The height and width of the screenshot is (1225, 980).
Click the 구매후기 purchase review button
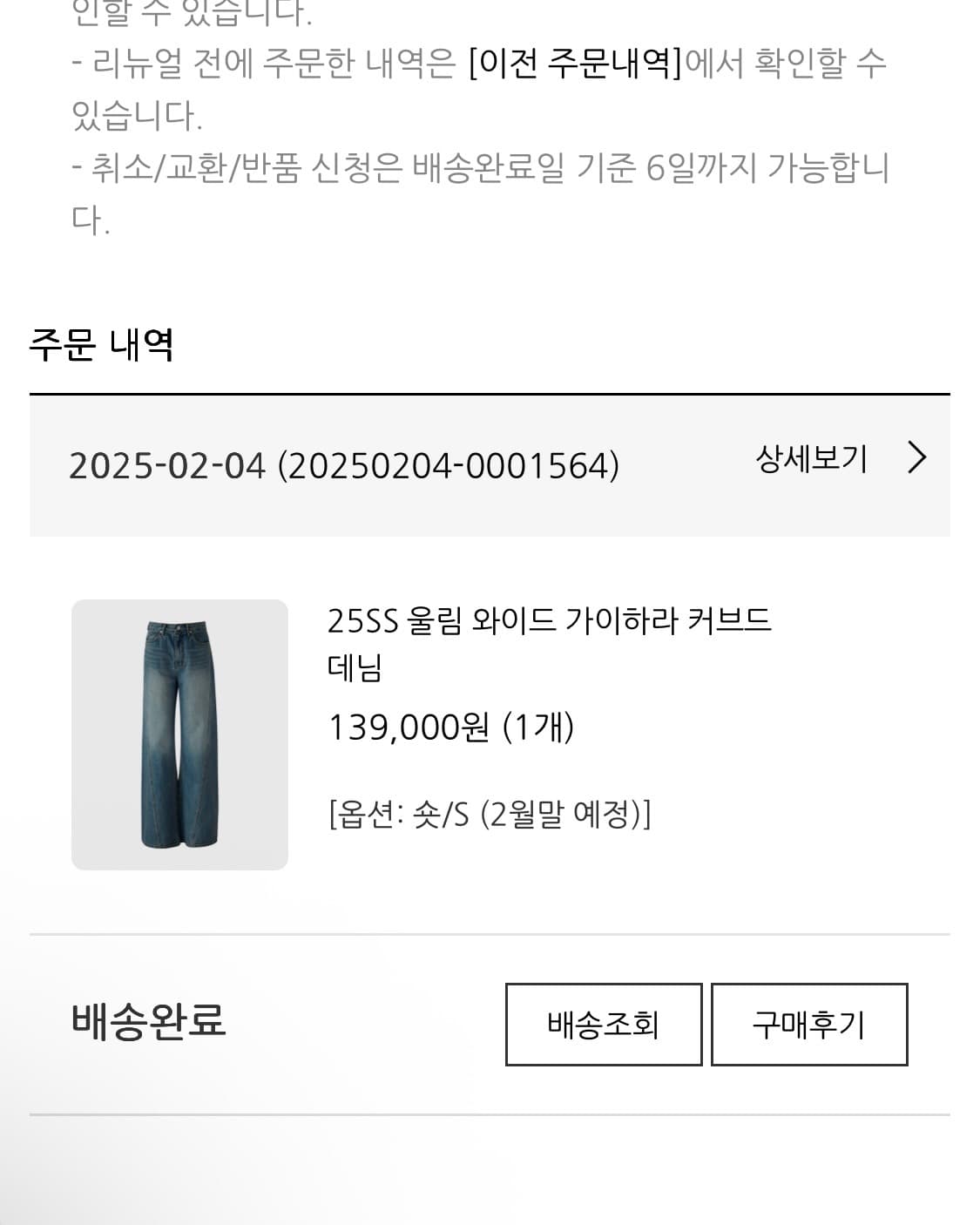tap(808, 1025)
